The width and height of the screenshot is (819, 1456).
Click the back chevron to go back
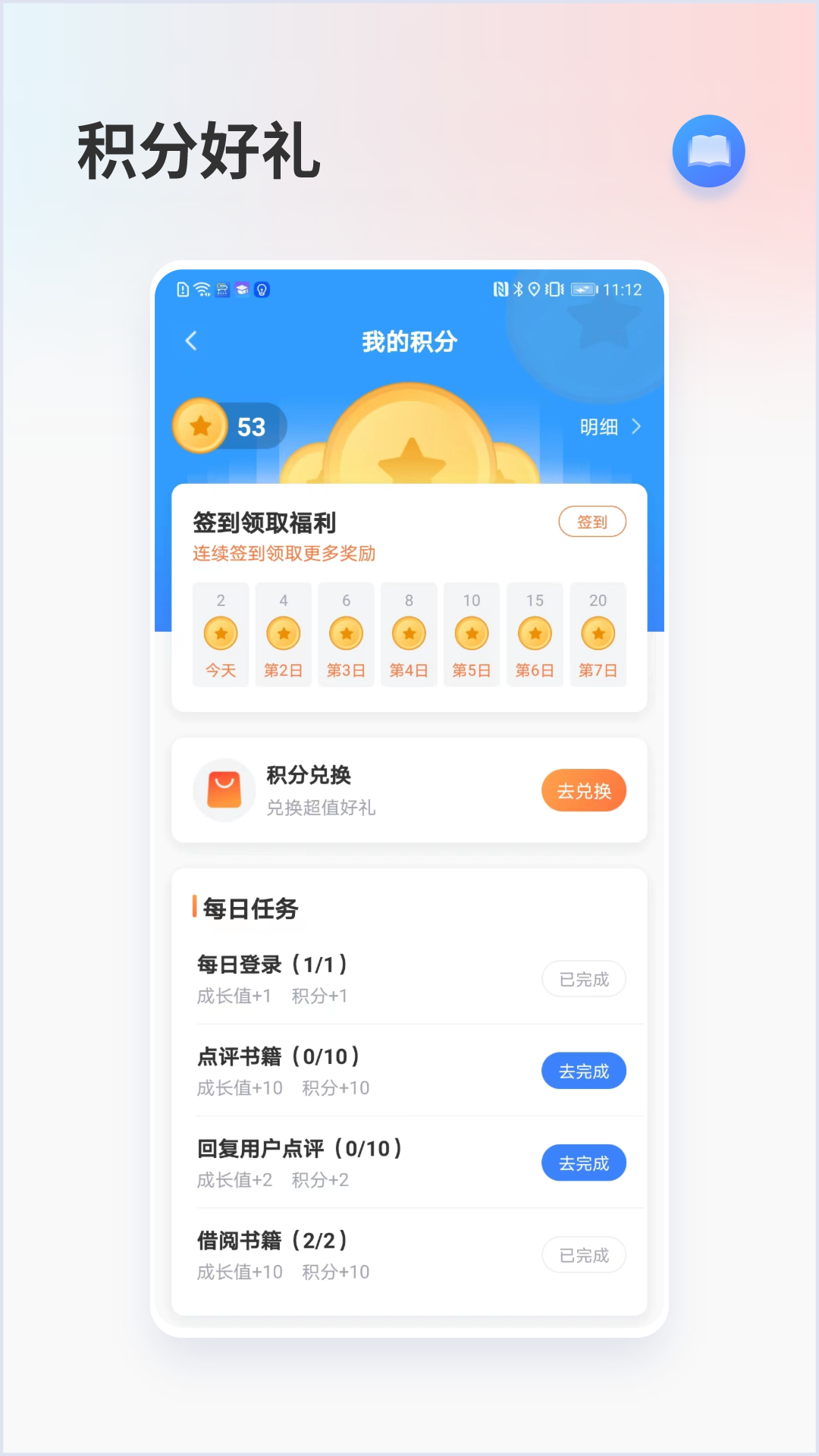pos(190,341)
